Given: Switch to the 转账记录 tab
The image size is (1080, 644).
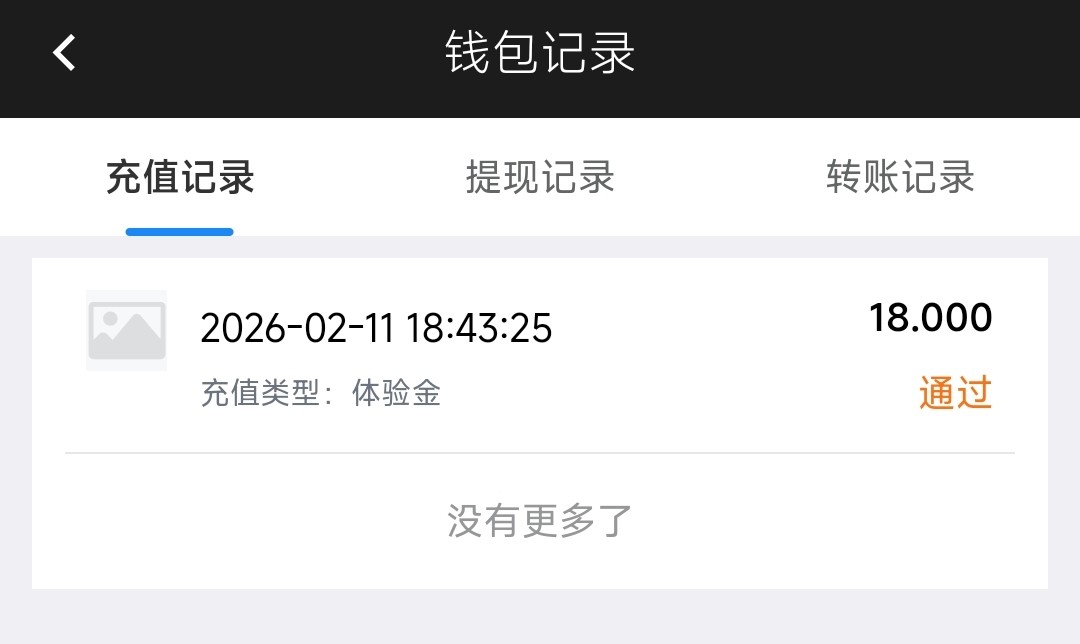Looking at the screenshot, I should (x=900, y=178).
